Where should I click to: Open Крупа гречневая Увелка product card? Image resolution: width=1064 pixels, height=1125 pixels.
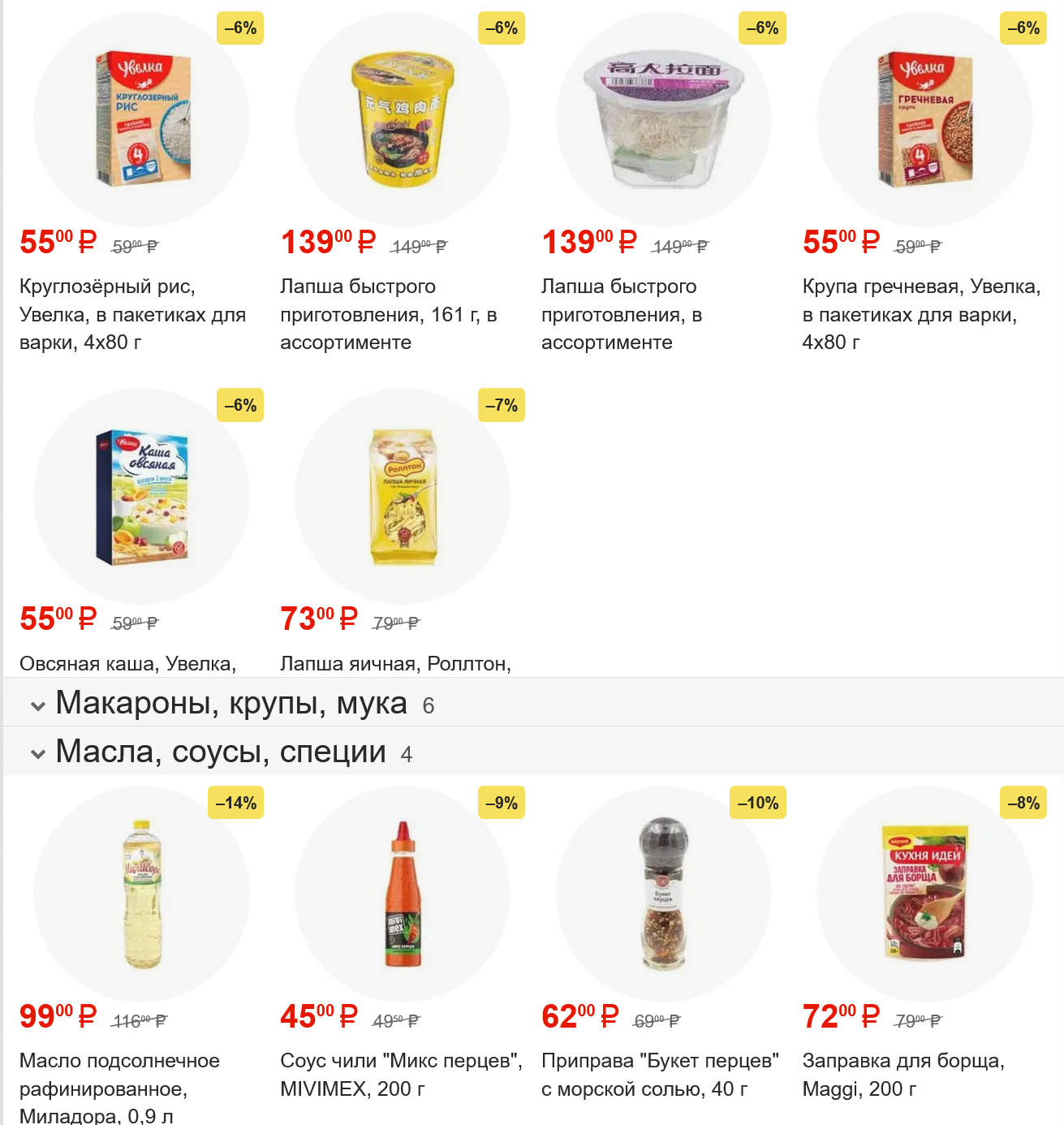[x=924, y=120]
